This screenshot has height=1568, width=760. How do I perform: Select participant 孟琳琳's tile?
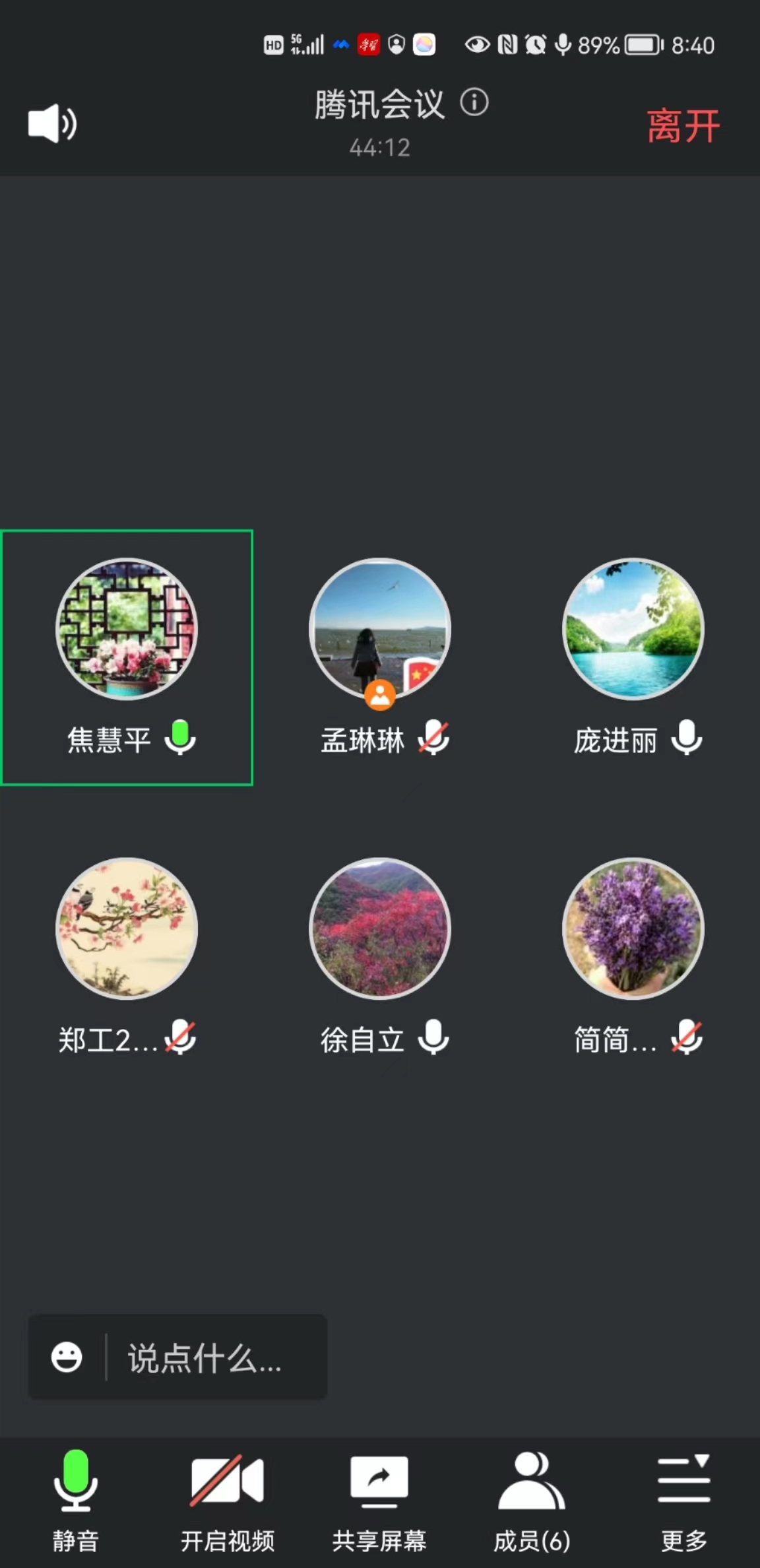point(380,657)
